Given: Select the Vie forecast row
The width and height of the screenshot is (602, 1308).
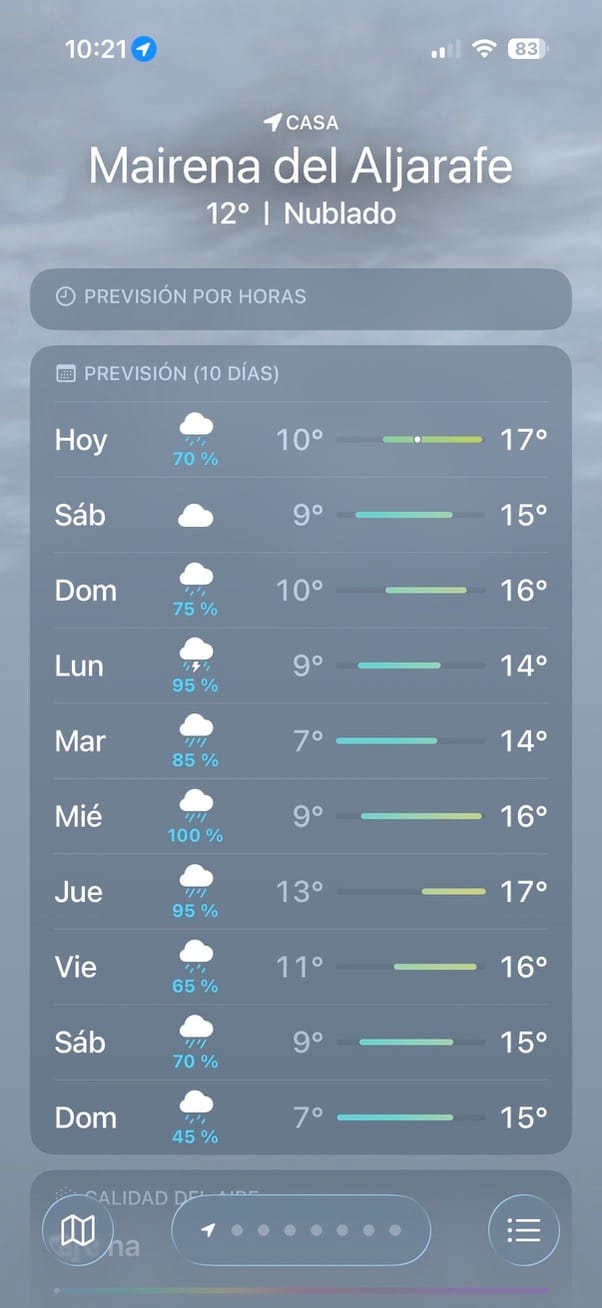Looking at the screenshot, I should (x=300, y=967).
